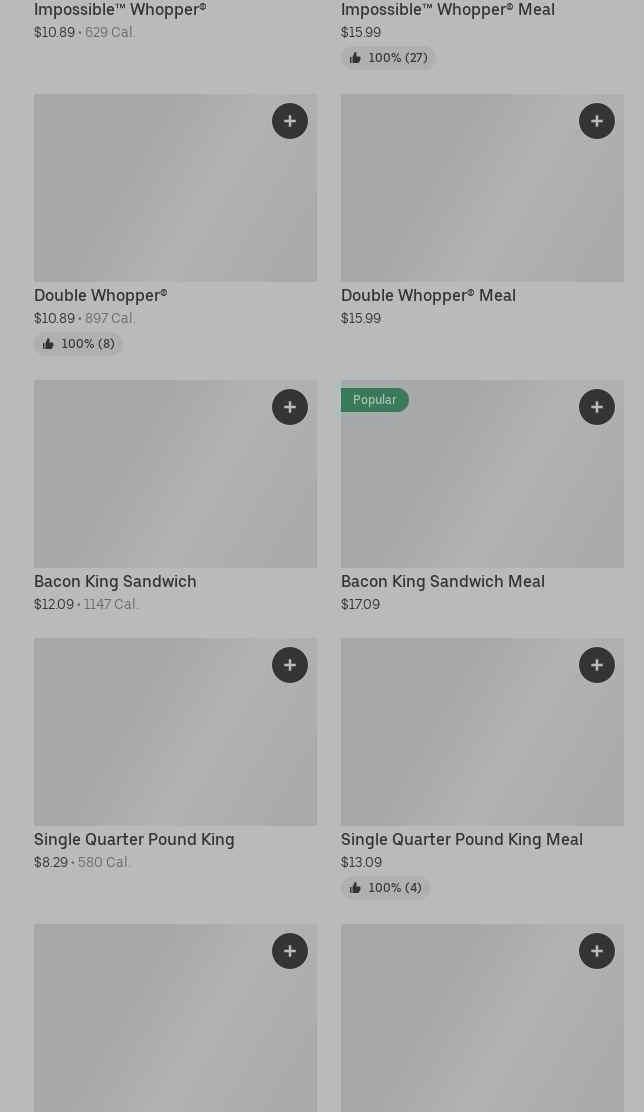Add Single Quarter Pound King to cart

(x=289, y=665)
